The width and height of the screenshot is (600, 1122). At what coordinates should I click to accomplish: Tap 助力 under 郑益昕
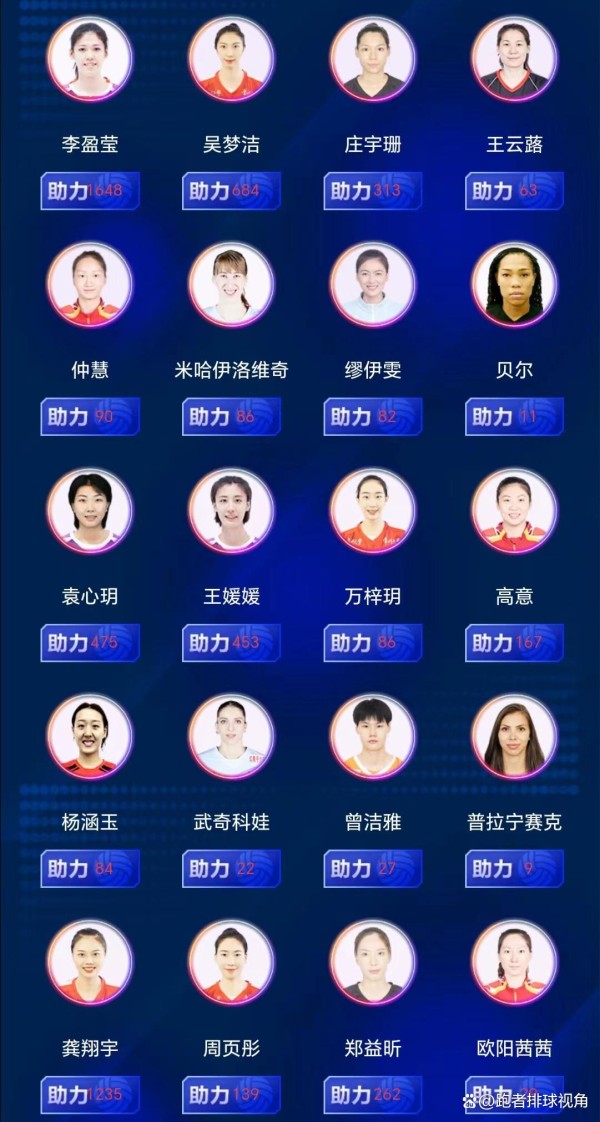373,1095
